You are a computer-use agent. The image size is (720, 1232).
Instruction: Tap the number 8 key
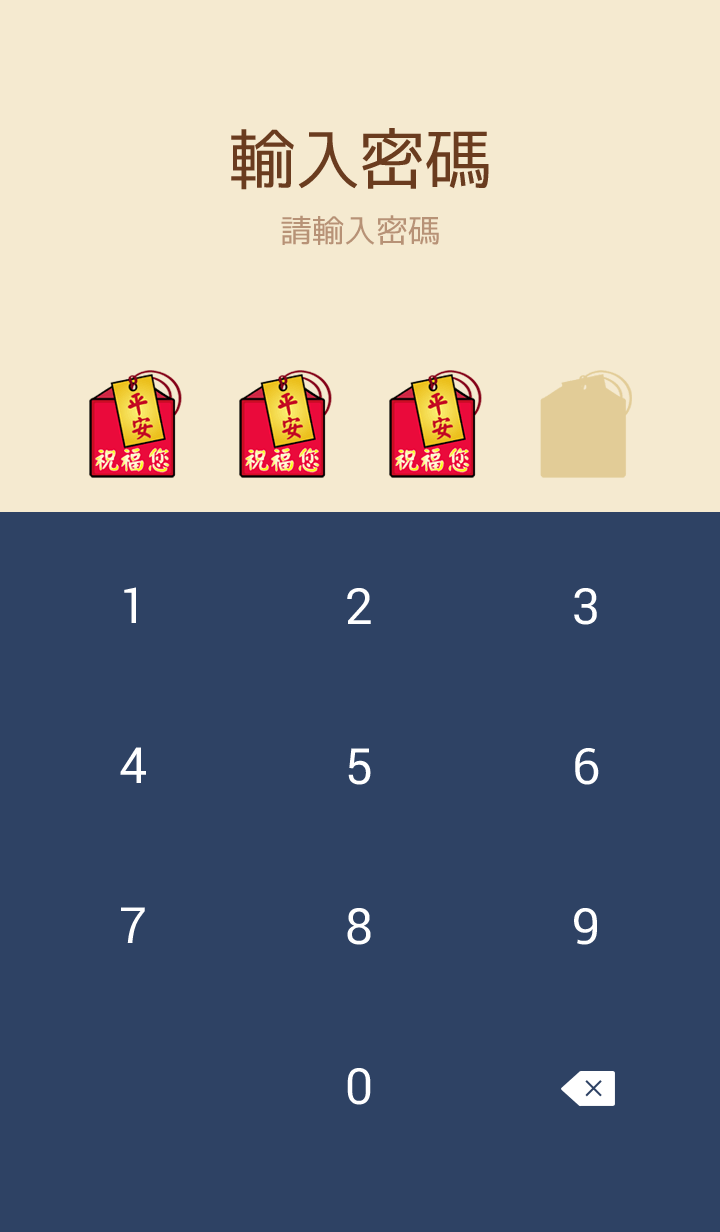(359, 927)
